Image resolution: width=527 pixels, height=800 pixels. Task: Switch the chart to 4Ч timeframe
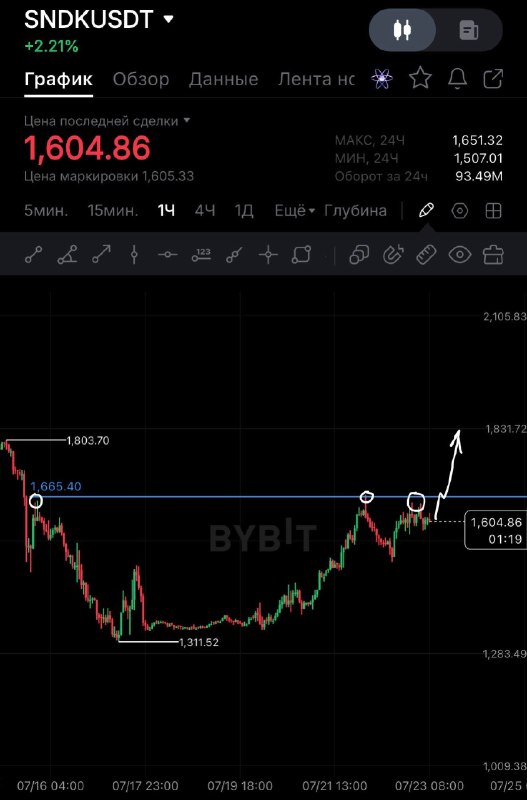(x=205, y=211)
